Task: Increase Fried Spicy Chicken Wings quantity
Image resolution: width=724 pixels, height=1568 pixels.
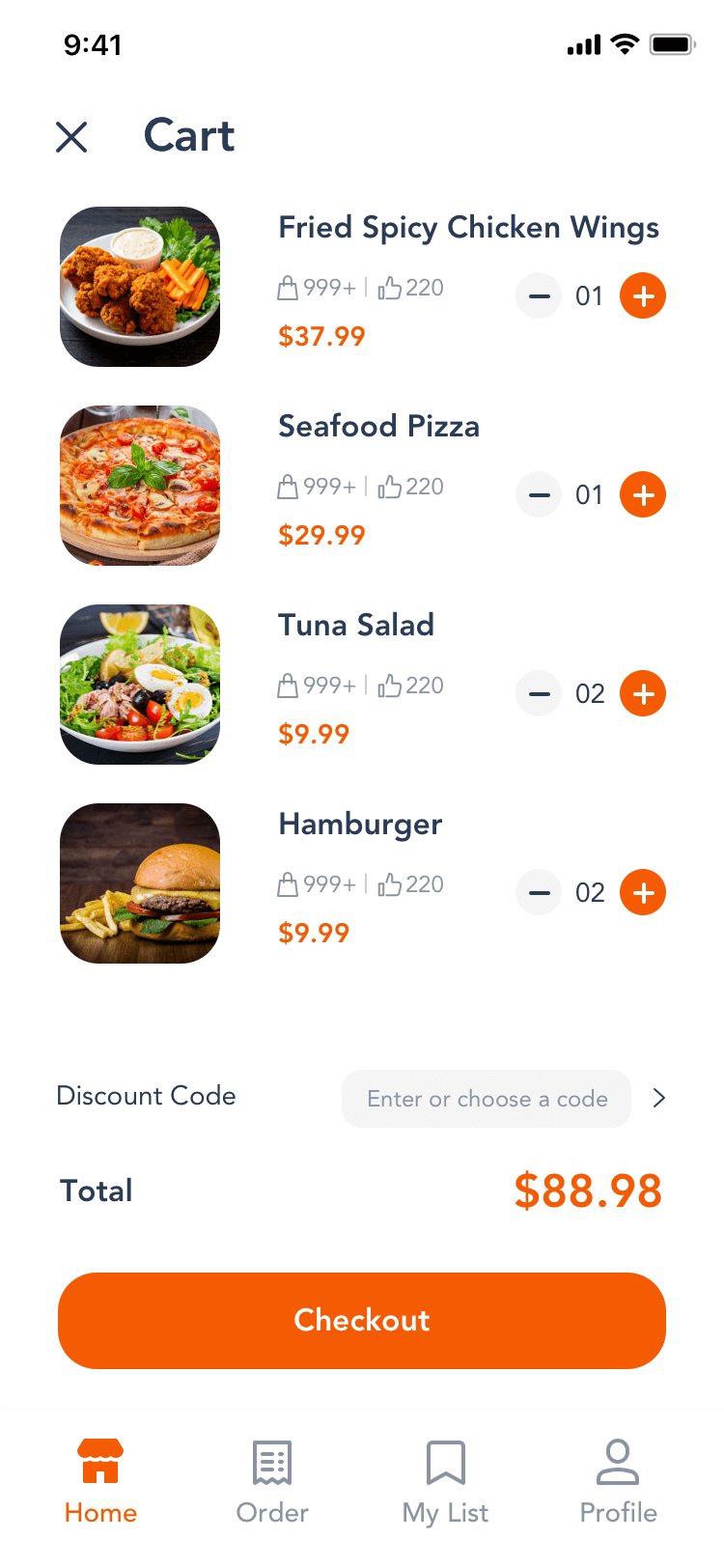Action: [643, 295]
